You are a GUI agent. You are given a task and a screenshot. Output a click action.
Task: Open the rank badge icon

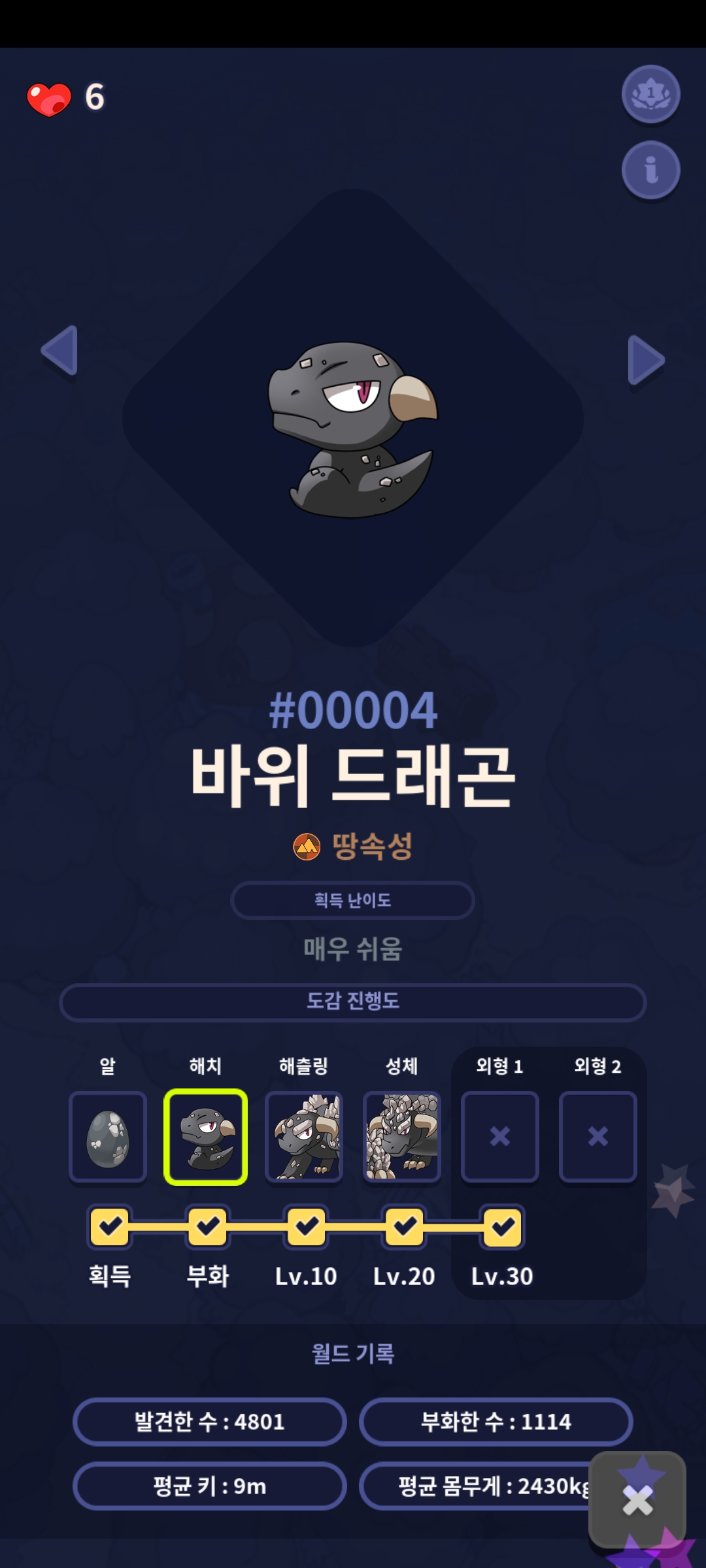point(650,94)
